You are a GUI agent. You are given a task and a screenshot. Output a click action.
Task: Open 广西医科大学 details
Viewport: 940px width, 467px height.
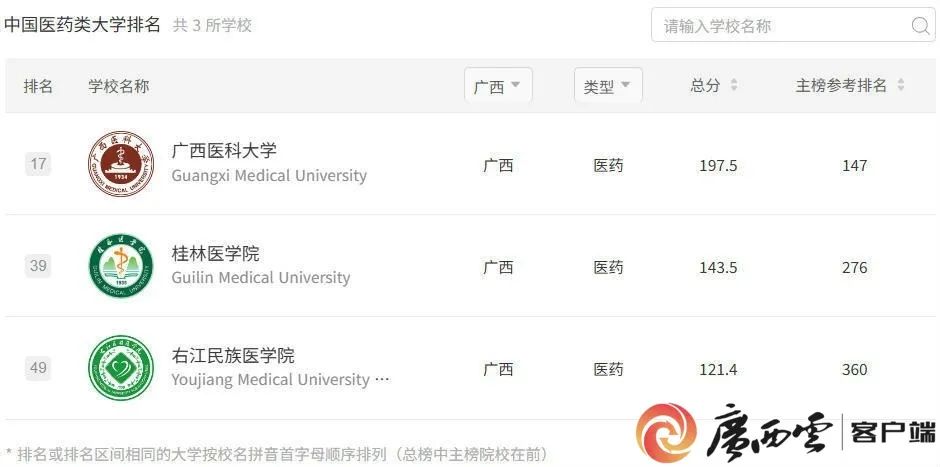[x=224, y=151]
